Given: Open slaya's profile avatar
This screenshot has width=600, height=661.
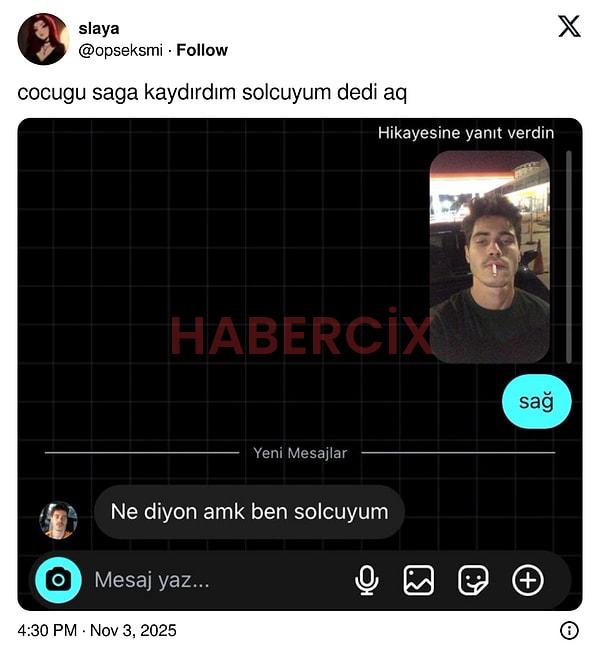Looking at the screenshot, I should coord(43,39).
